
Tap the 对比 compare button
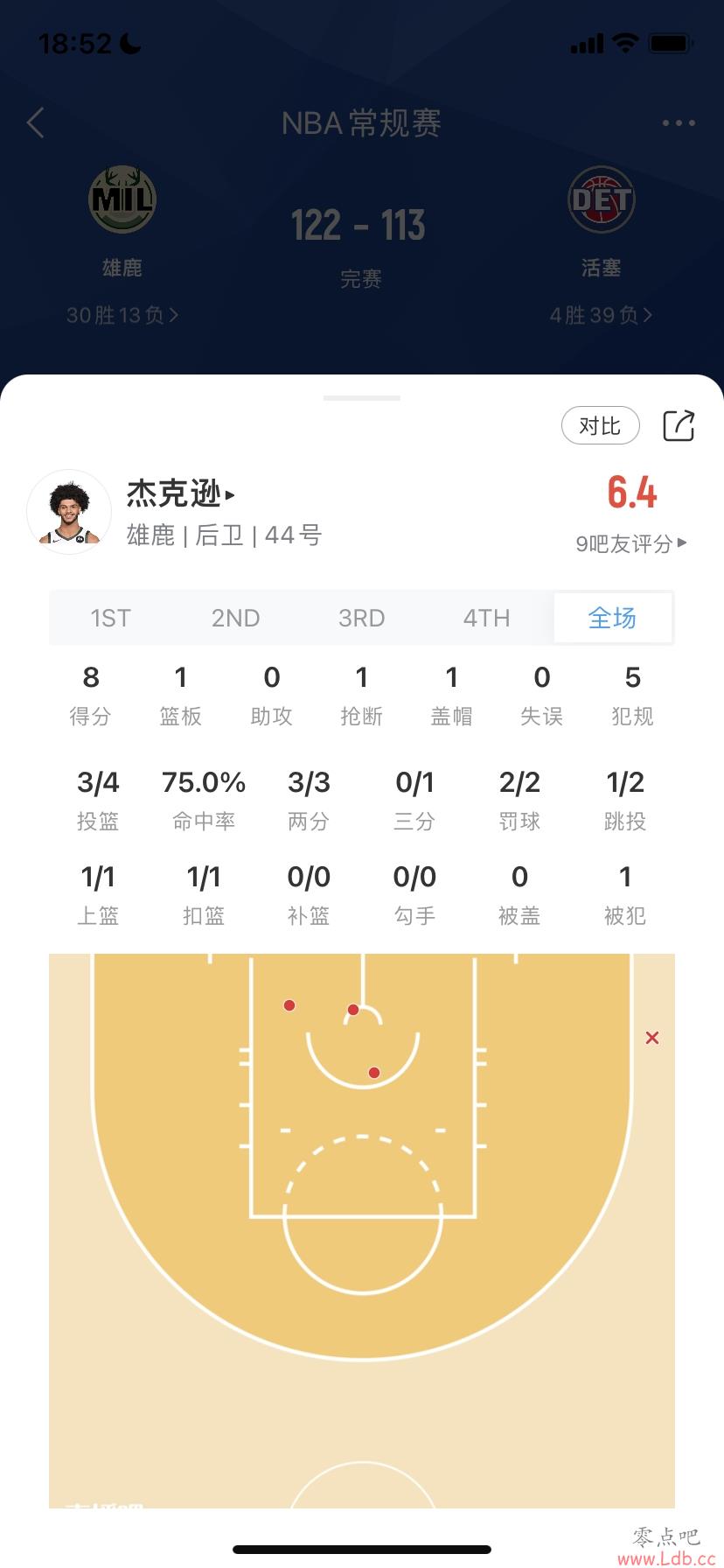(x=600, y=426)
